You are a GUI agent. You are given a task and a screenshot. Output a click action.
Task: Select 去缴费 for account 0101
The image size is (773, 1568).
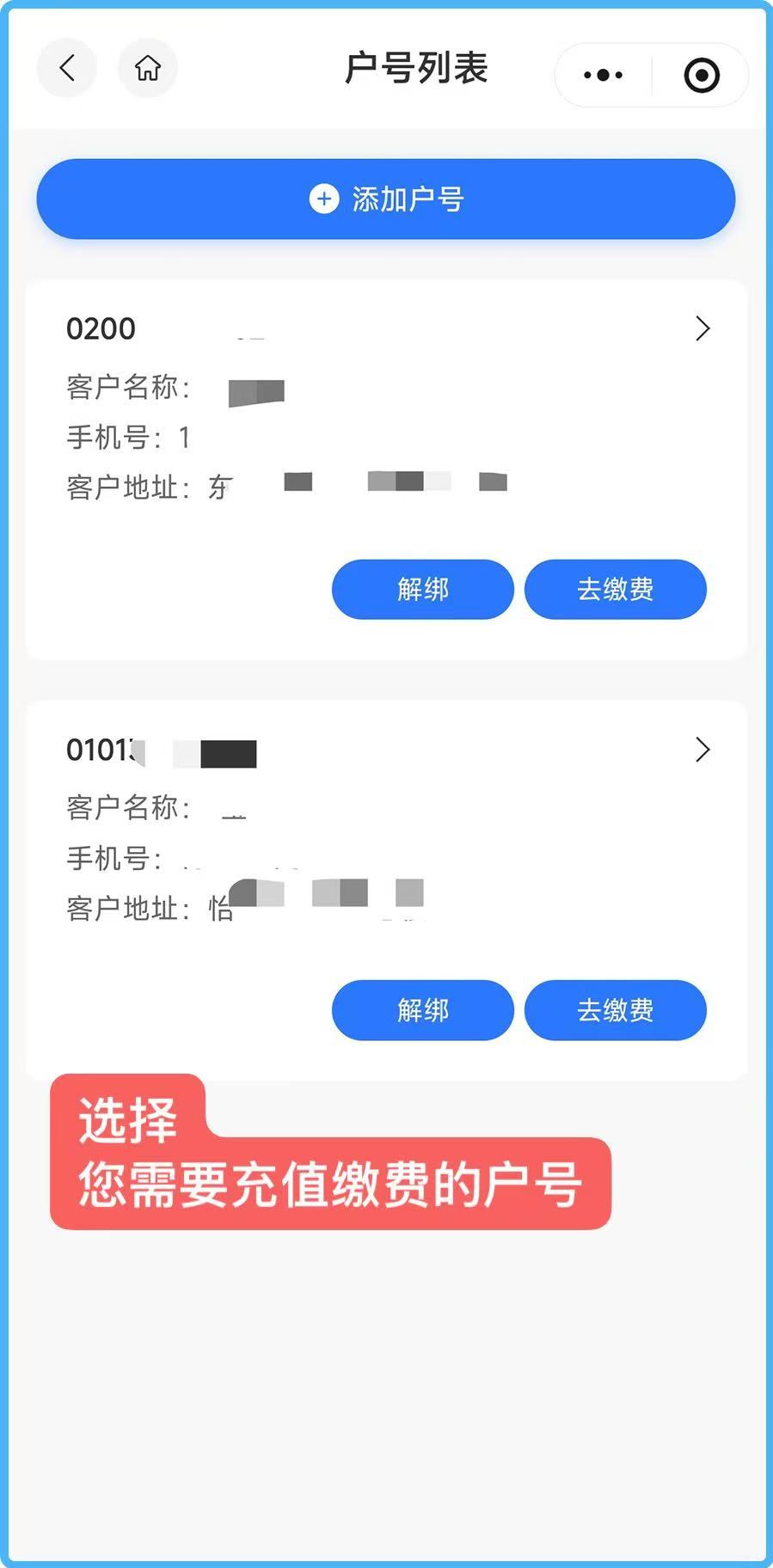[615, 1010]
